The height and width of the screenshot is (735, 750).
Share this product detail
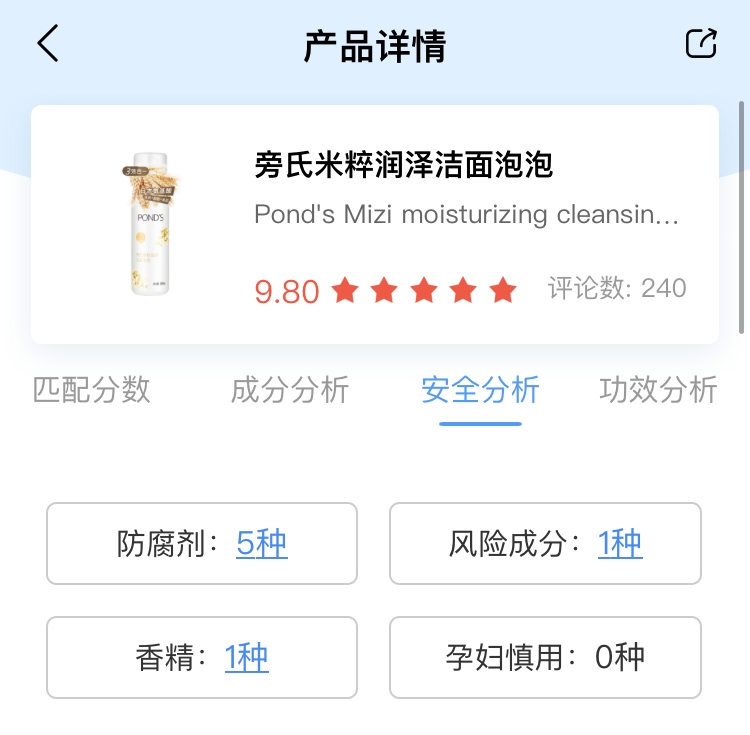pos(701,44)
